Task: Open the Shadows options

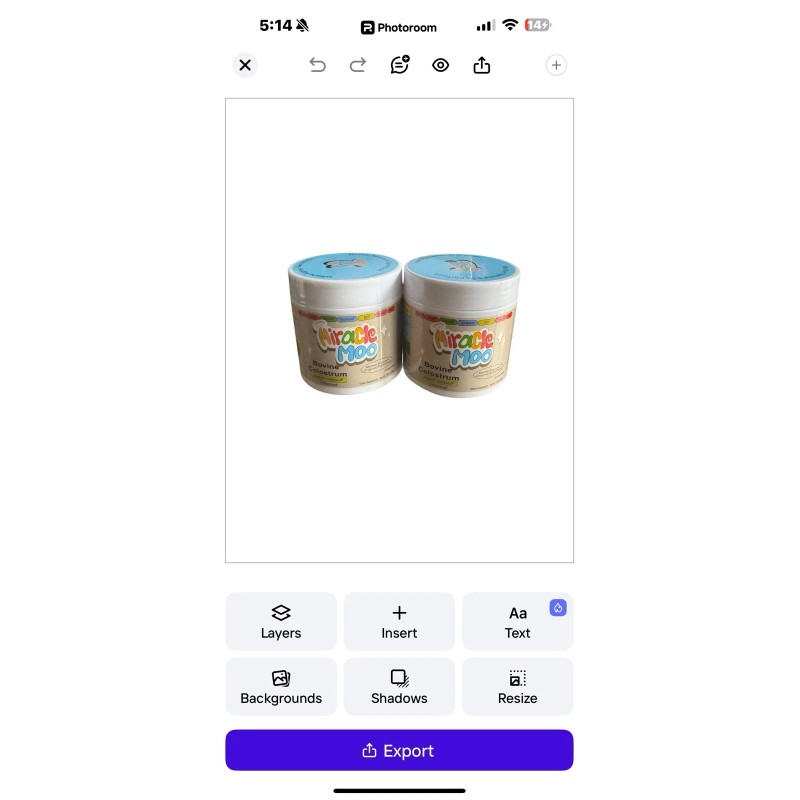Action: (399, 687)
